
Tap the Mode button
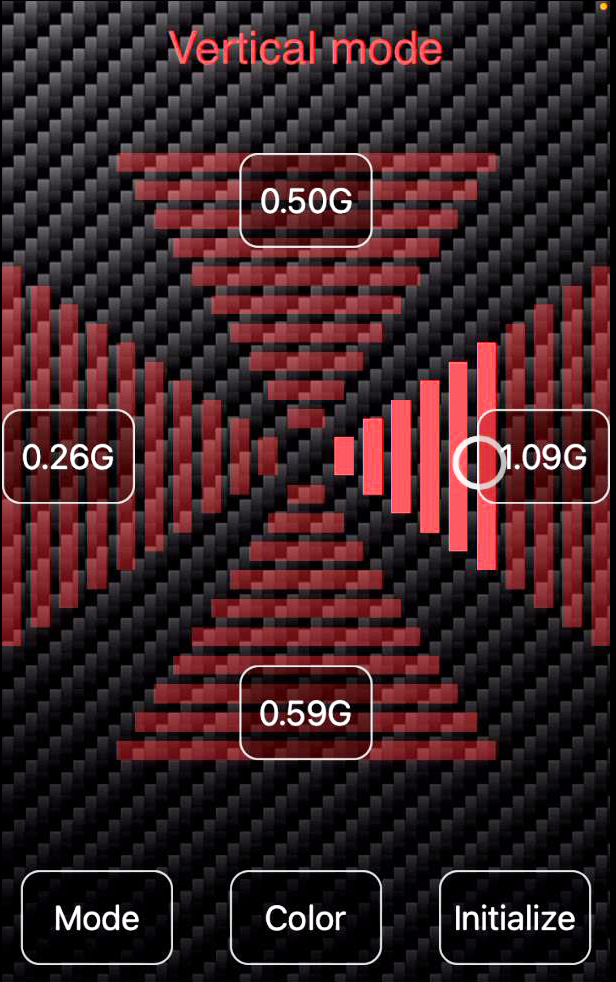tap(97, 917)
